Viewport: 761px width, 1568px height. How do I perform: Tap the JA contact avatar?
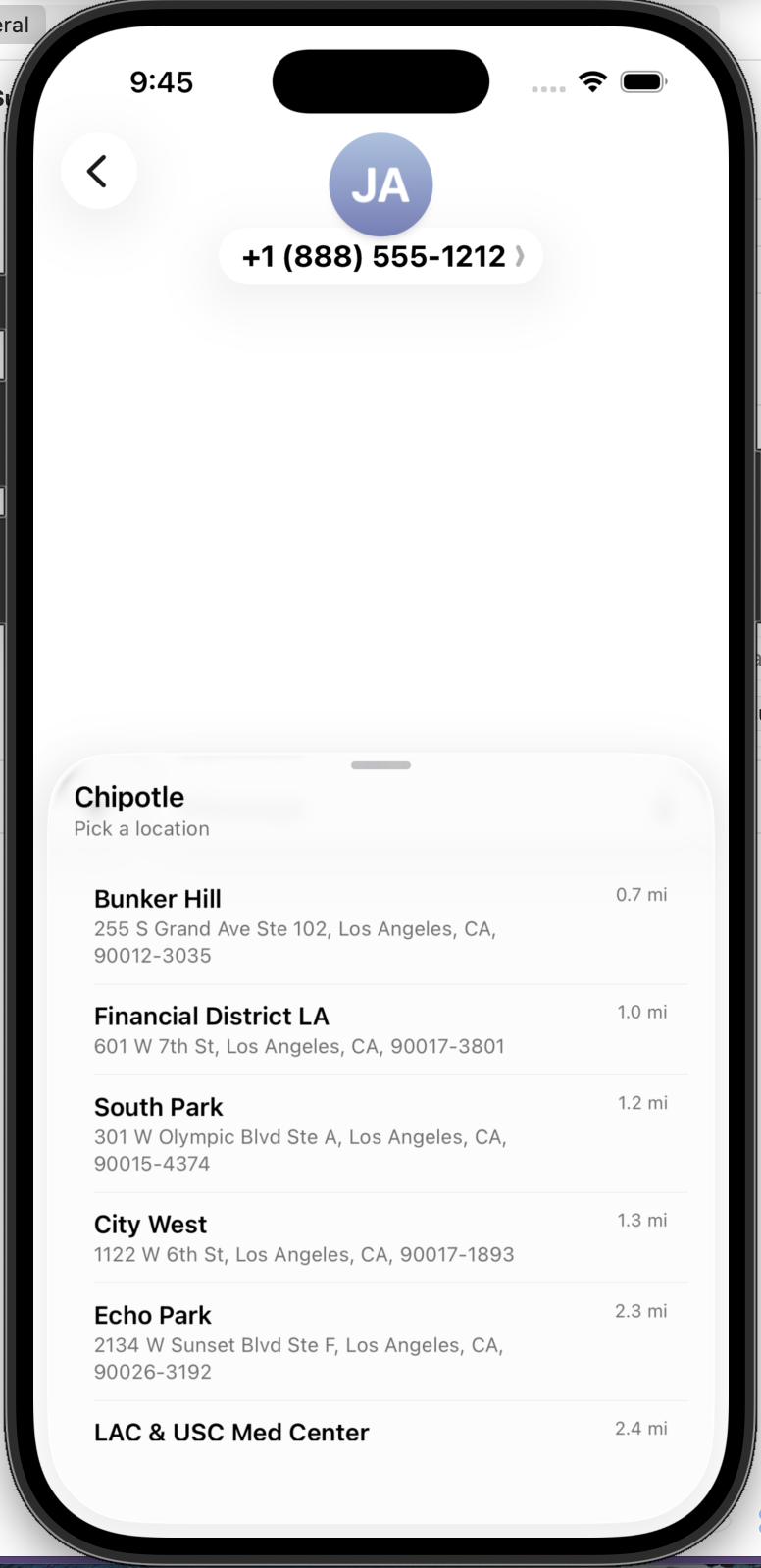click(x=380, y=184)
